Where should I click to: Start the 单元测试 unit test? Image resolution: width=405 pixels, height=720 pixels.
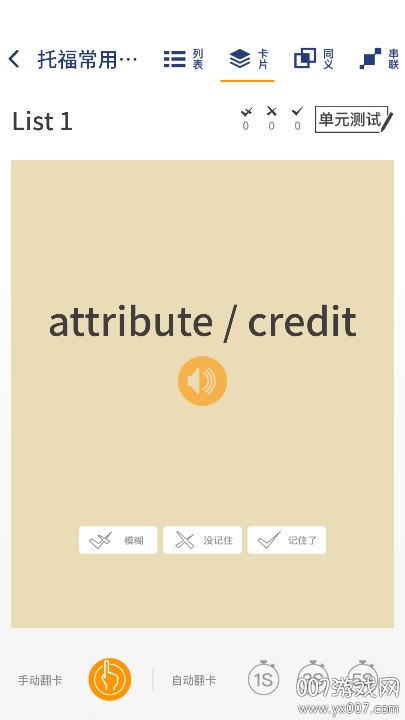[x=354, y=120]
